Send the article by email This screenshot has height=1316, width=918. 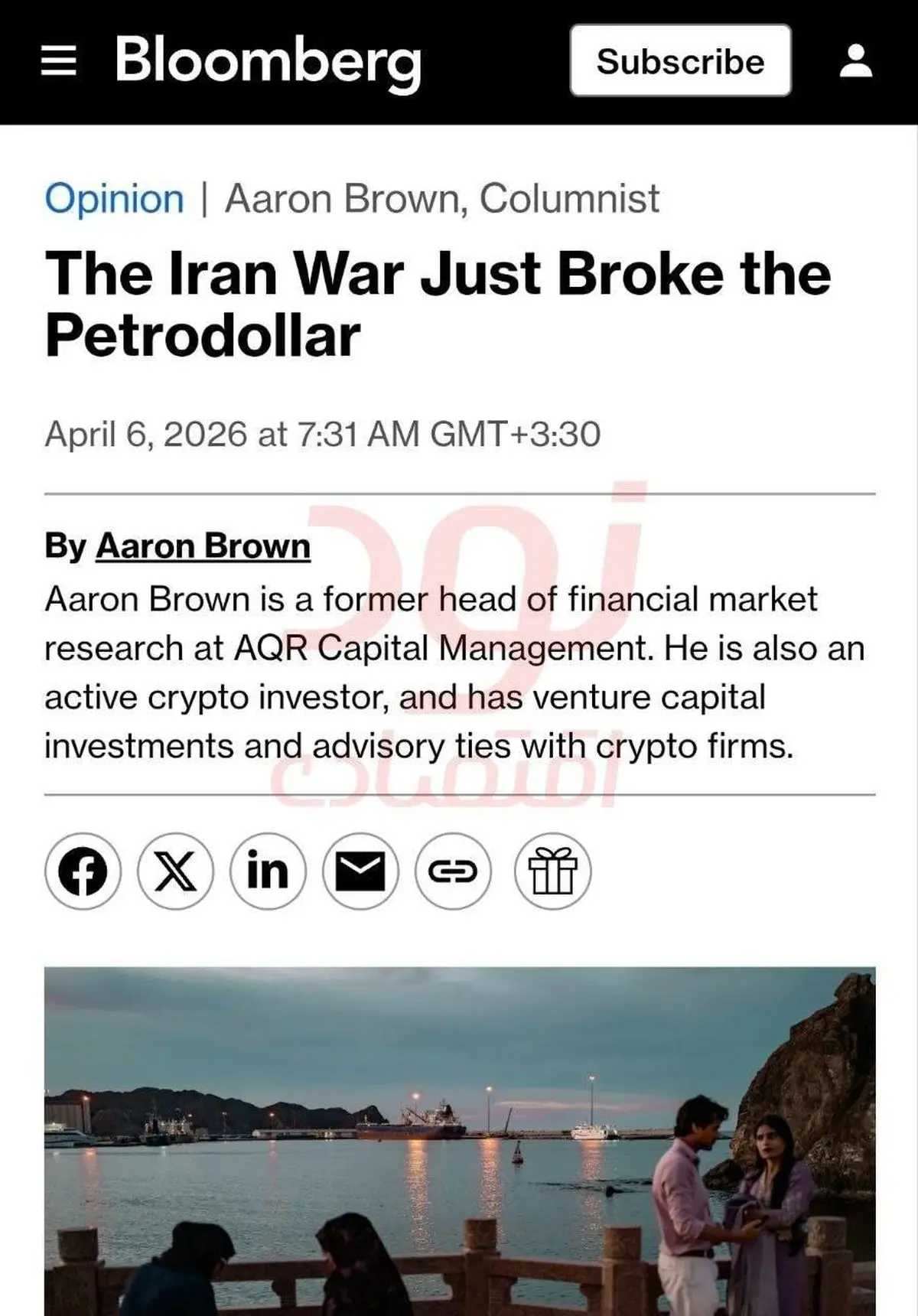360,871
